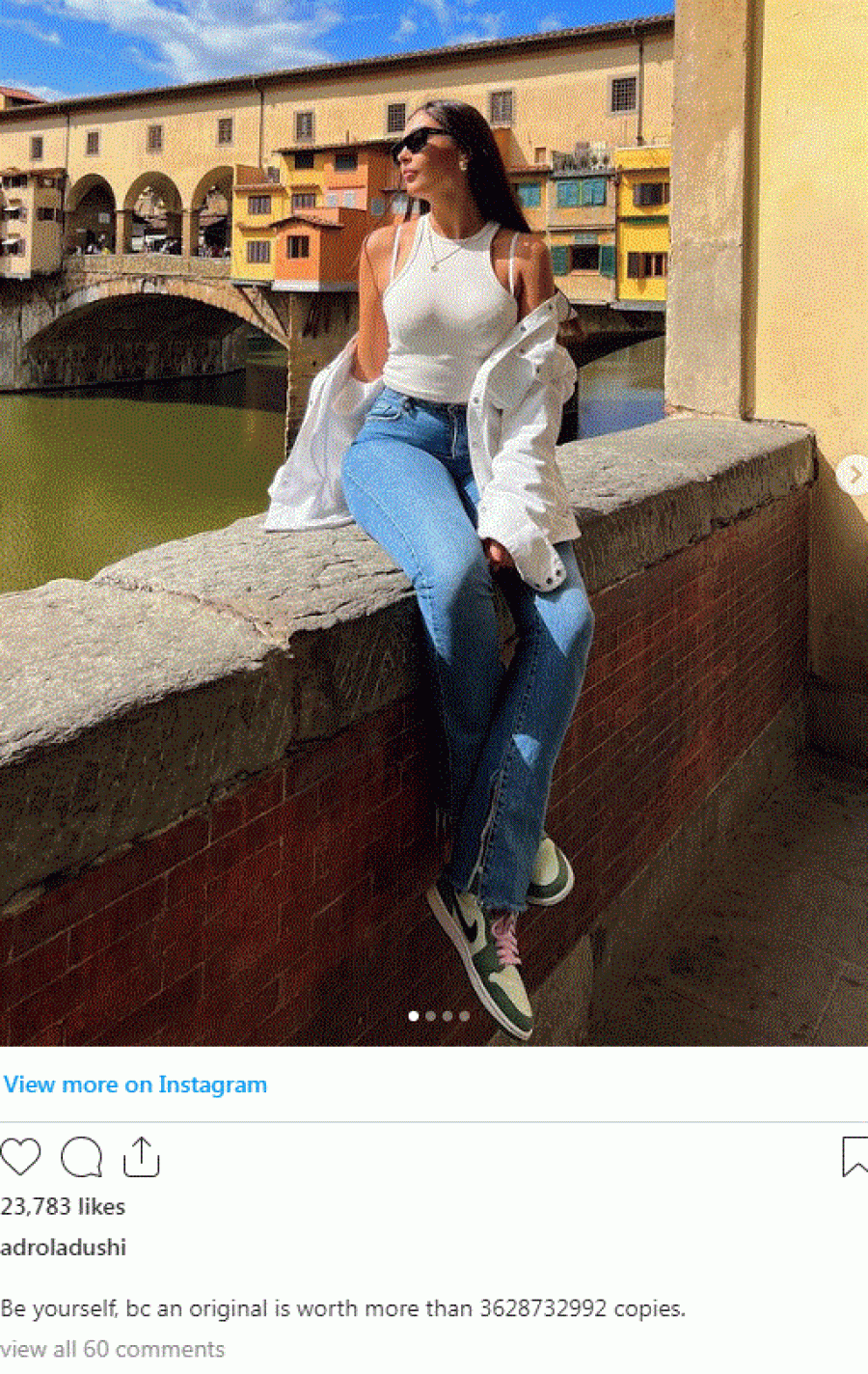This screenshot has width=868, height=1374.
Task: Bookmark this post
Action: (x=854, y=1156)
